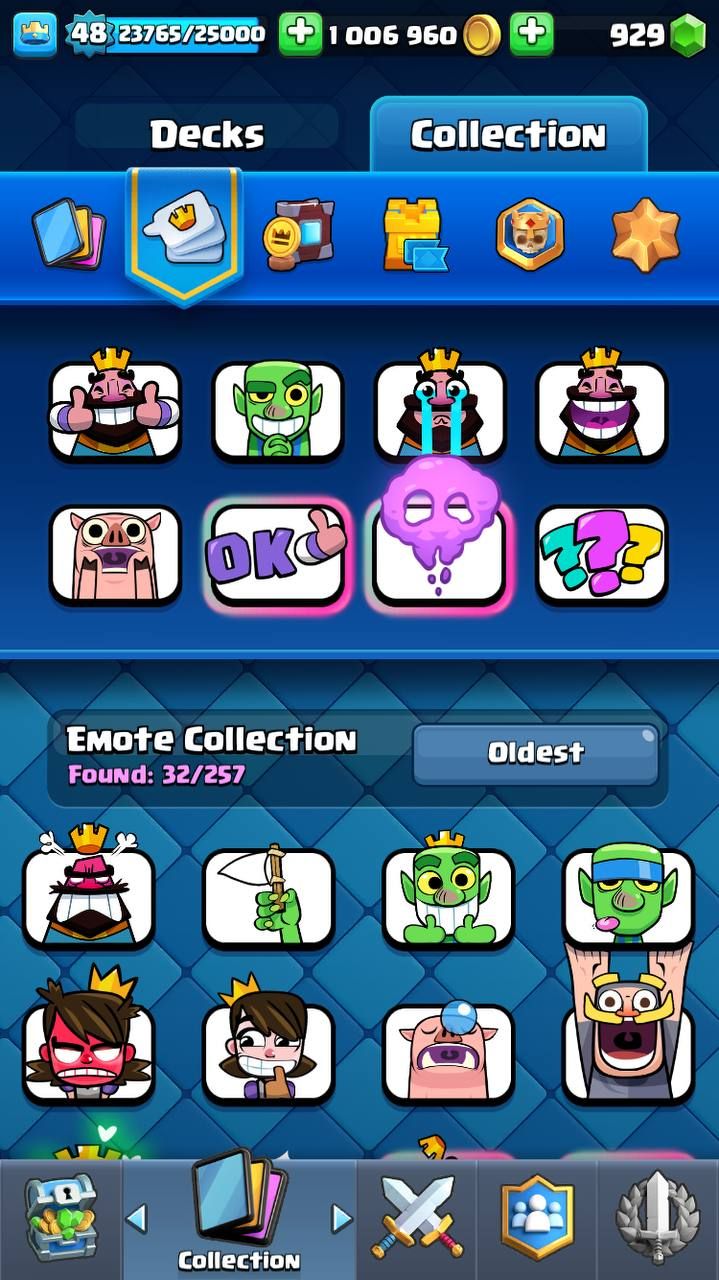Open the Shop chest tab

(61, 1220)
